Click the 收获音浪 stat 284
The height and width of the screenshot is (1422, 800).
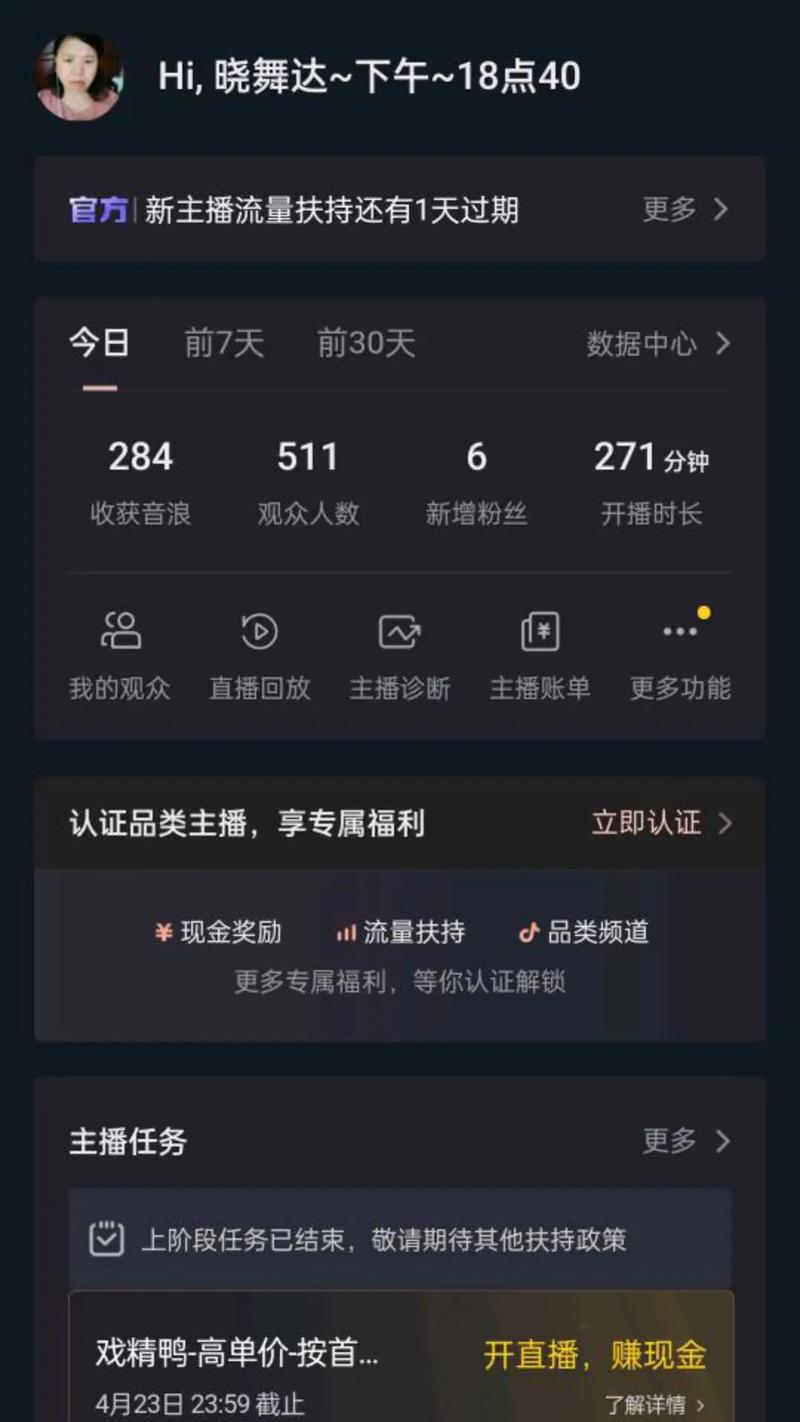[140, 457]
